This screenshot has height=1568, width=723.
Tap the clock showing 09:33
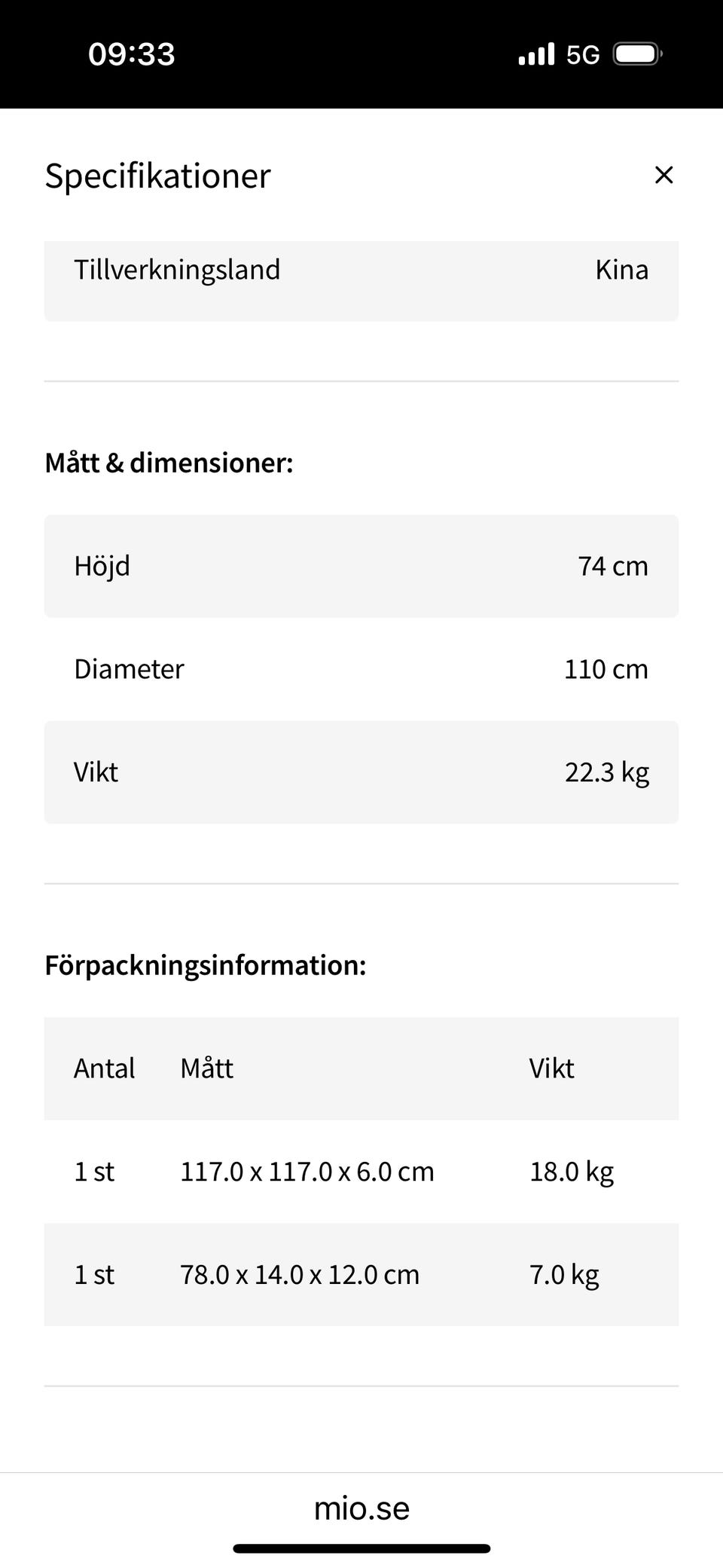coord(131,53)
